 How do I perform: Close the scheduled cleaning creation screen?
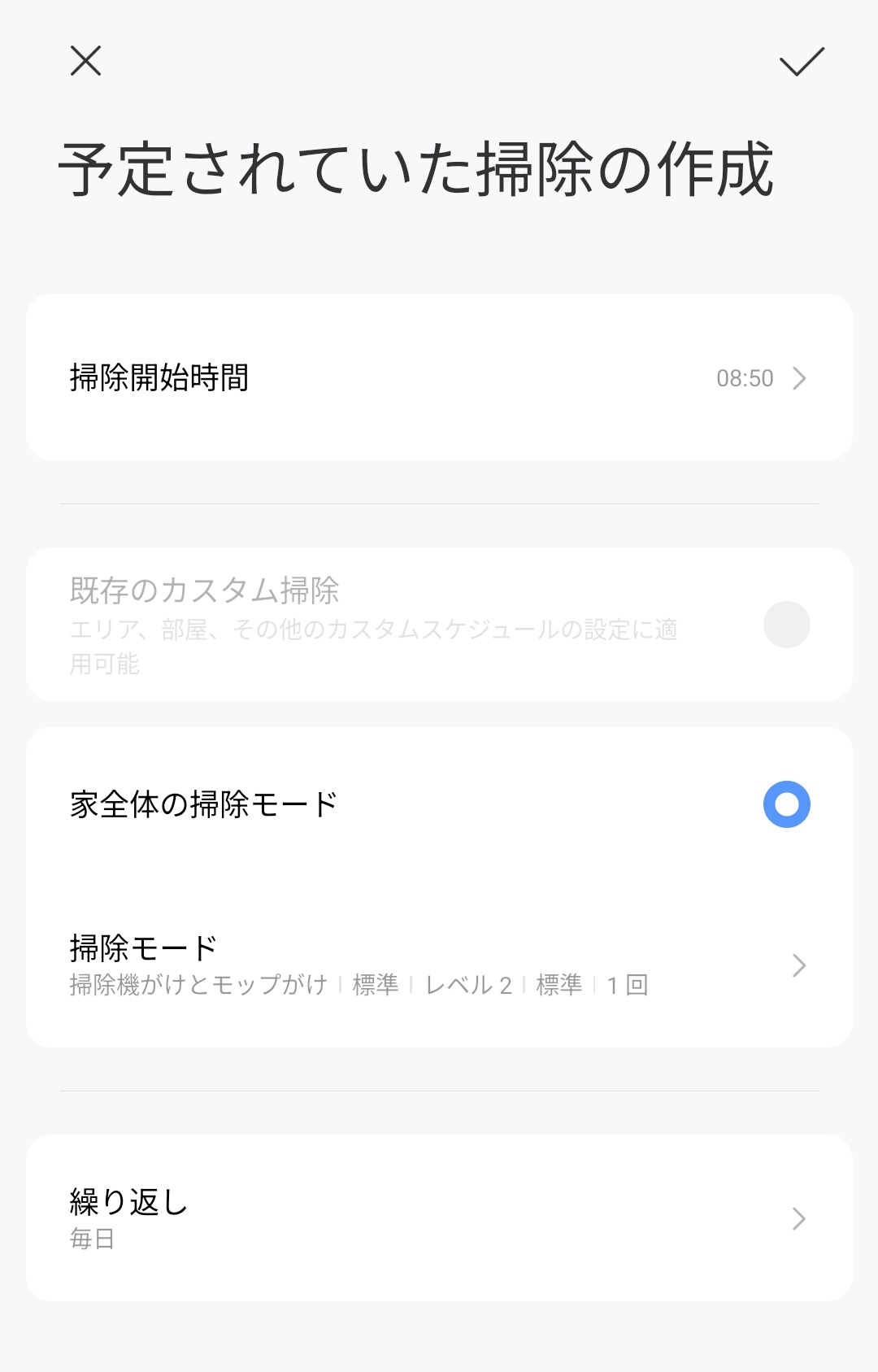[85, 61]
